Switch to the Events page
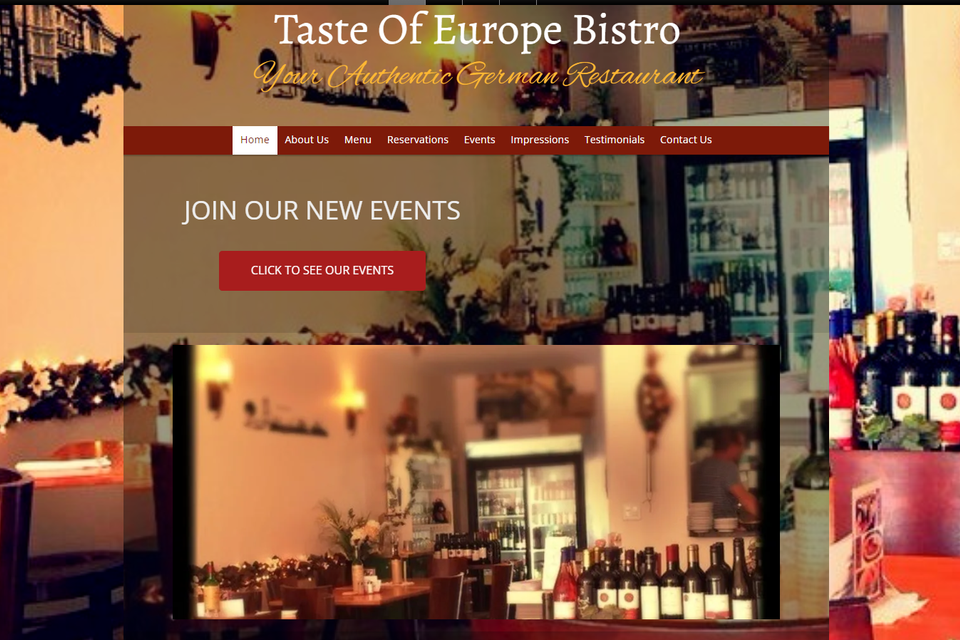Screen dimensions: 960x640 479,140
